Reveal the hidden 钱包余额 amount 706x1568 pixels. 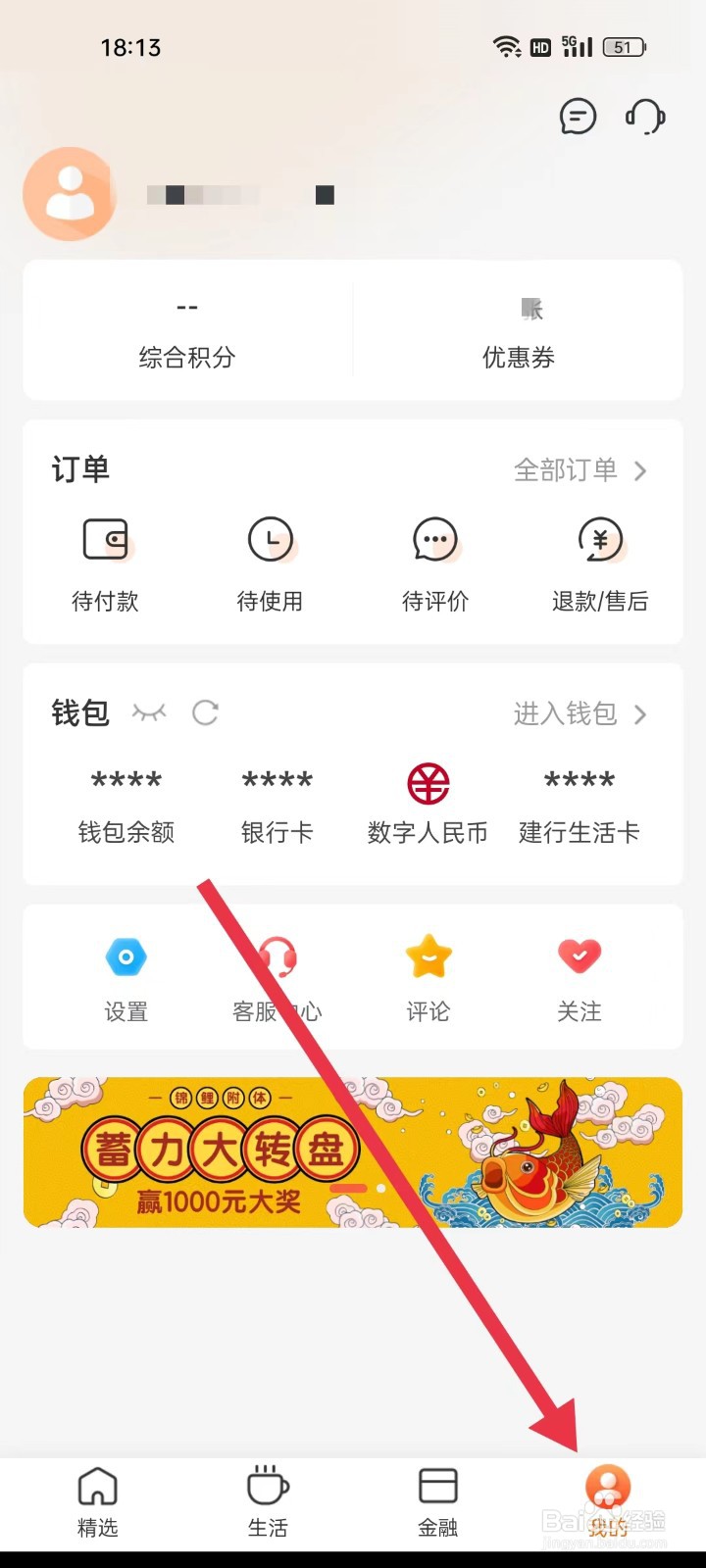(126, 802)
